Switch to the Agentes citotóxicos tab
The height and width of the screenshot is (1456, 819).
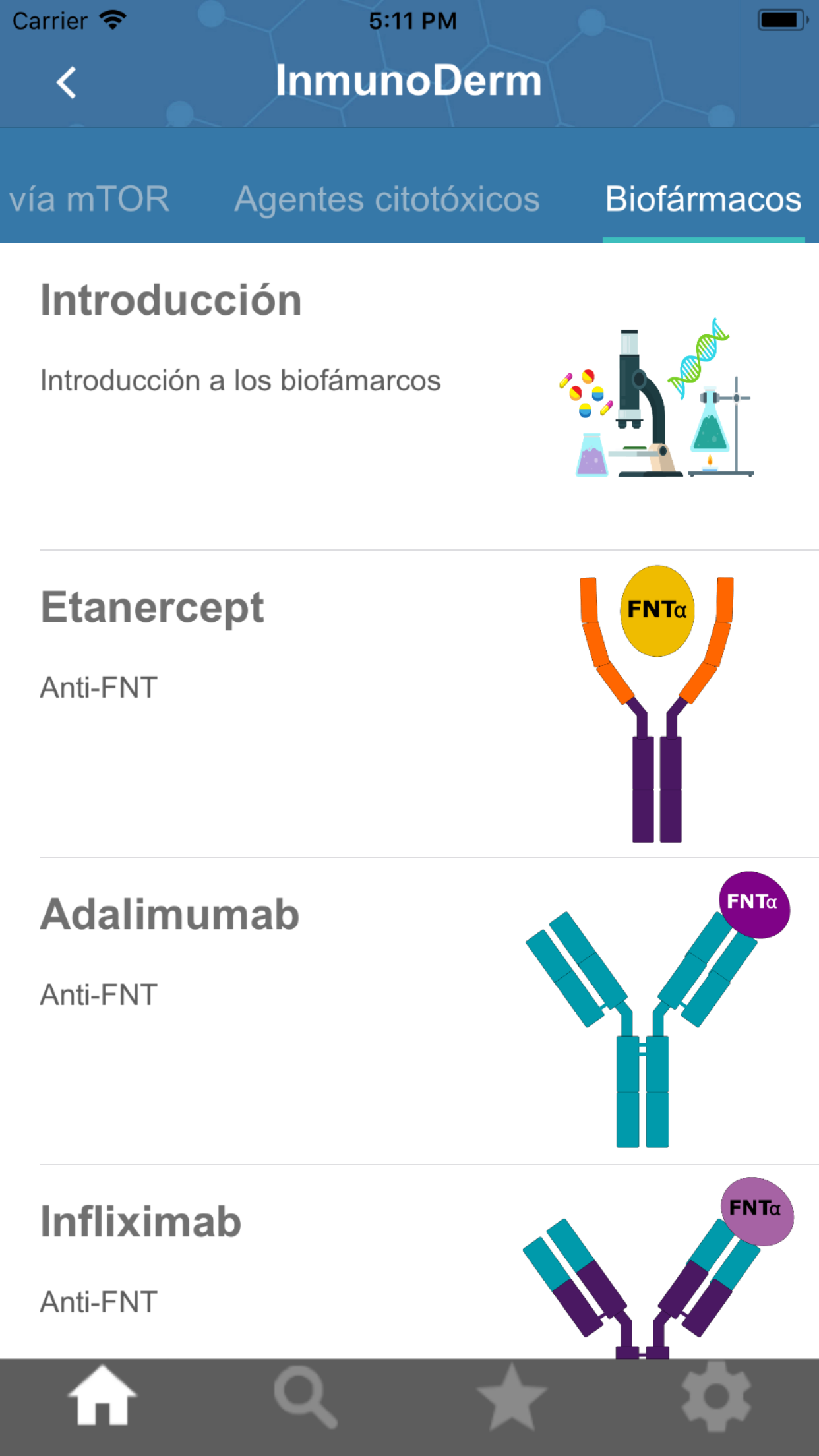pos(387,199)
